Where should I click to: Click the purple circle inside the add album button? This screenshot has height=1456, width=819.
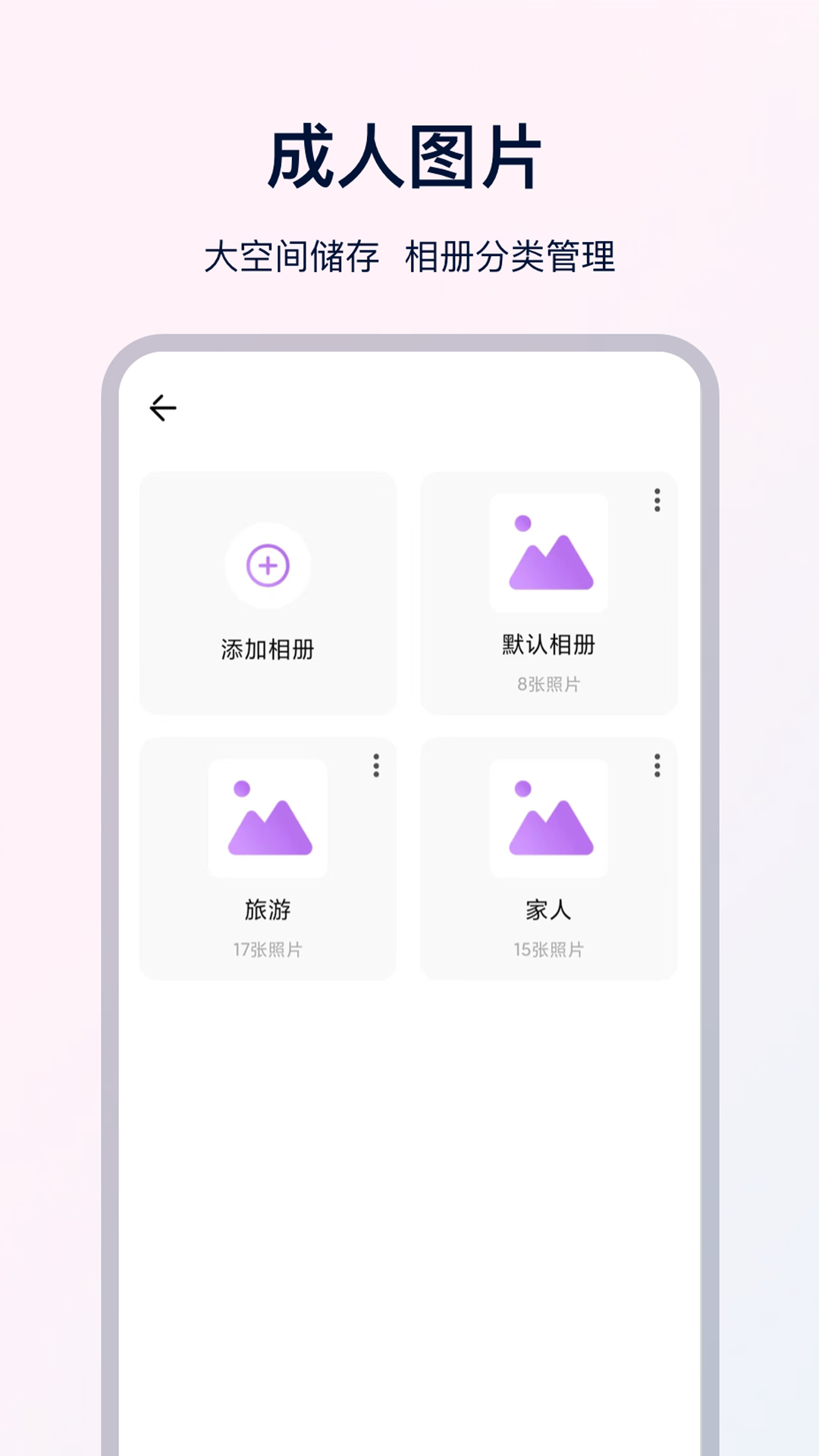click(268, 566)
